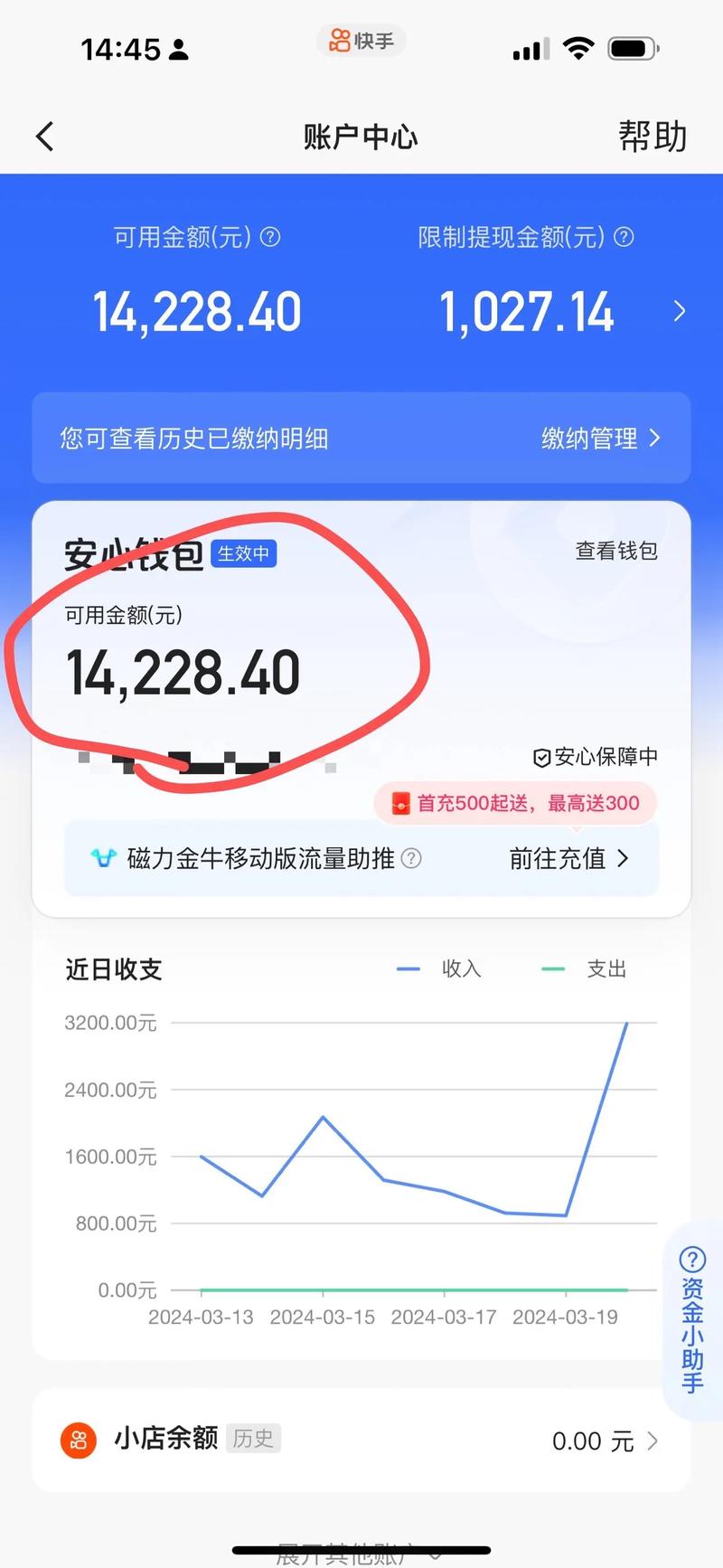Viewport: 723px width, 1568px height.
Task: Open 限制提现金额 details arrow
Action: 680,311
